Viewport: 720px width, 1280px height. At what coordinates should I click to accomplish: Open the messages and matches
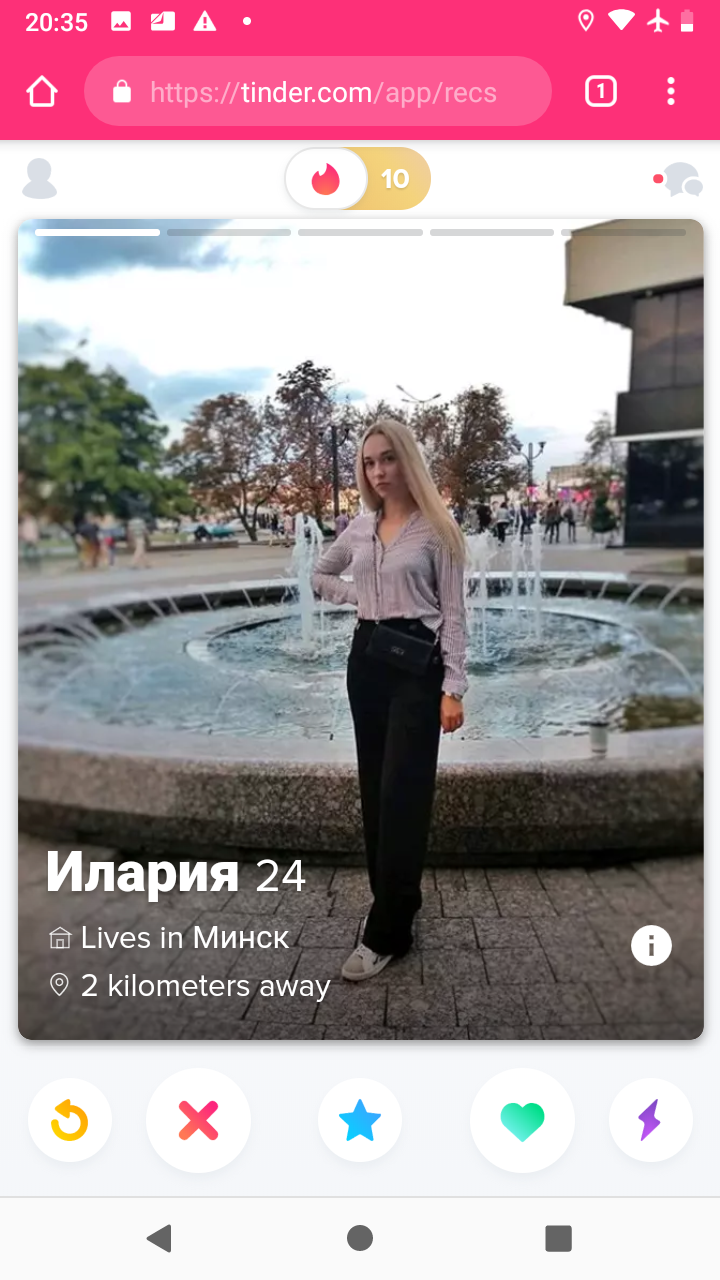tap(679, 179)
